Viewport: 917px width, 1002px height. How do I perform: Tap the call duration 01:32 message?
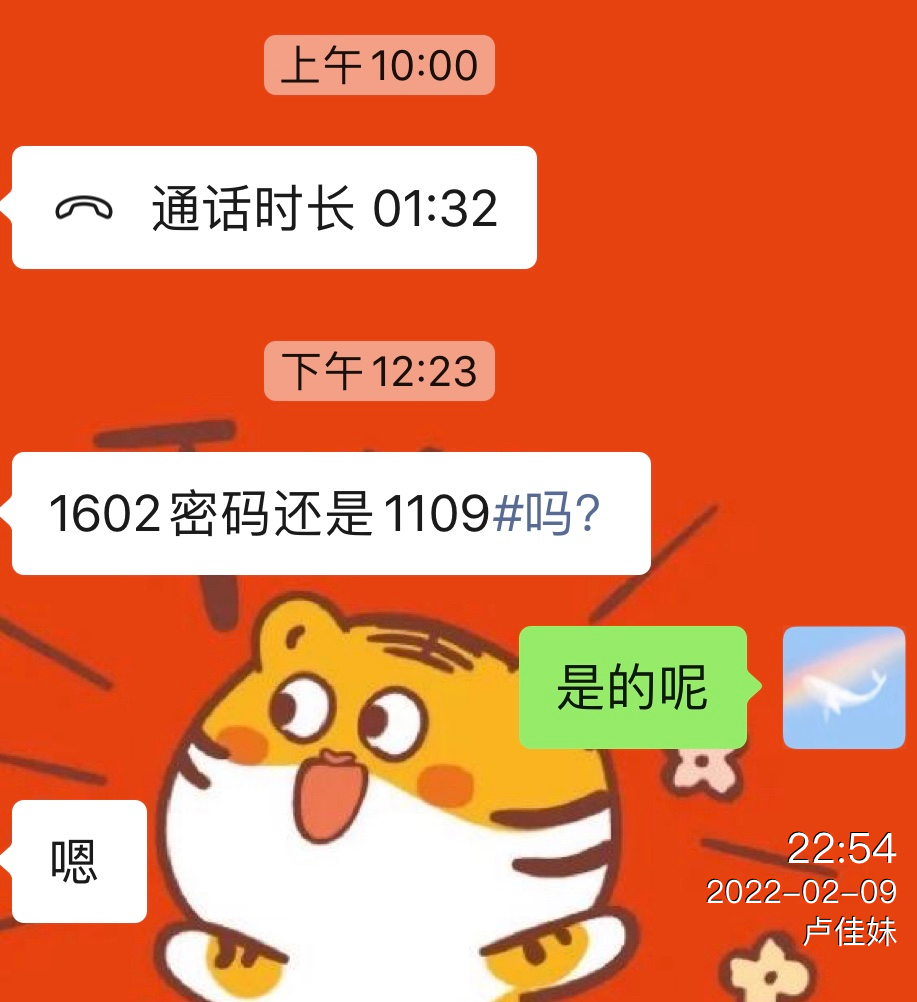(x=274, y=208)
